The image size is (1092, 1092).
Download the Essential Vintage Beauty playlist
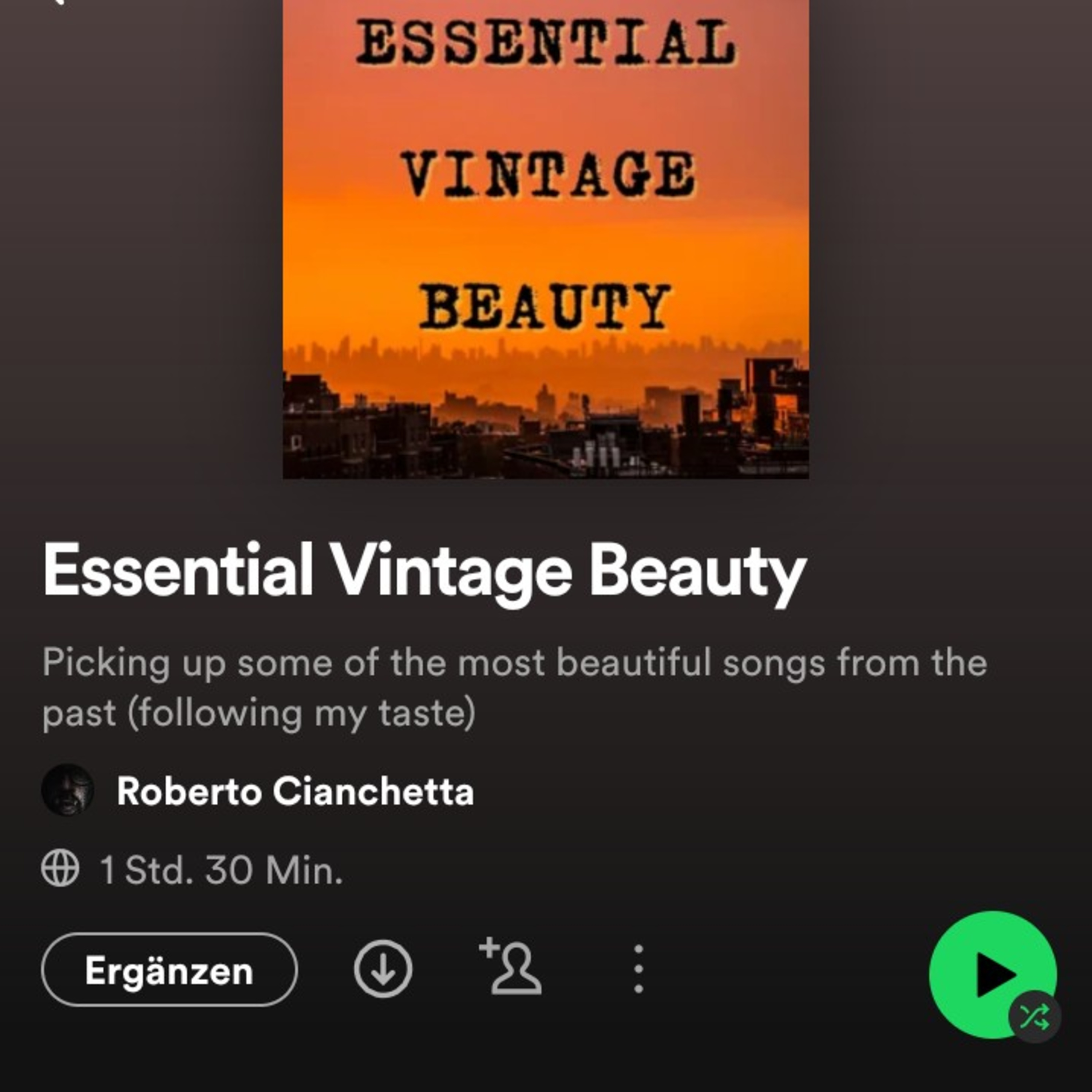[x=383, y=969]
